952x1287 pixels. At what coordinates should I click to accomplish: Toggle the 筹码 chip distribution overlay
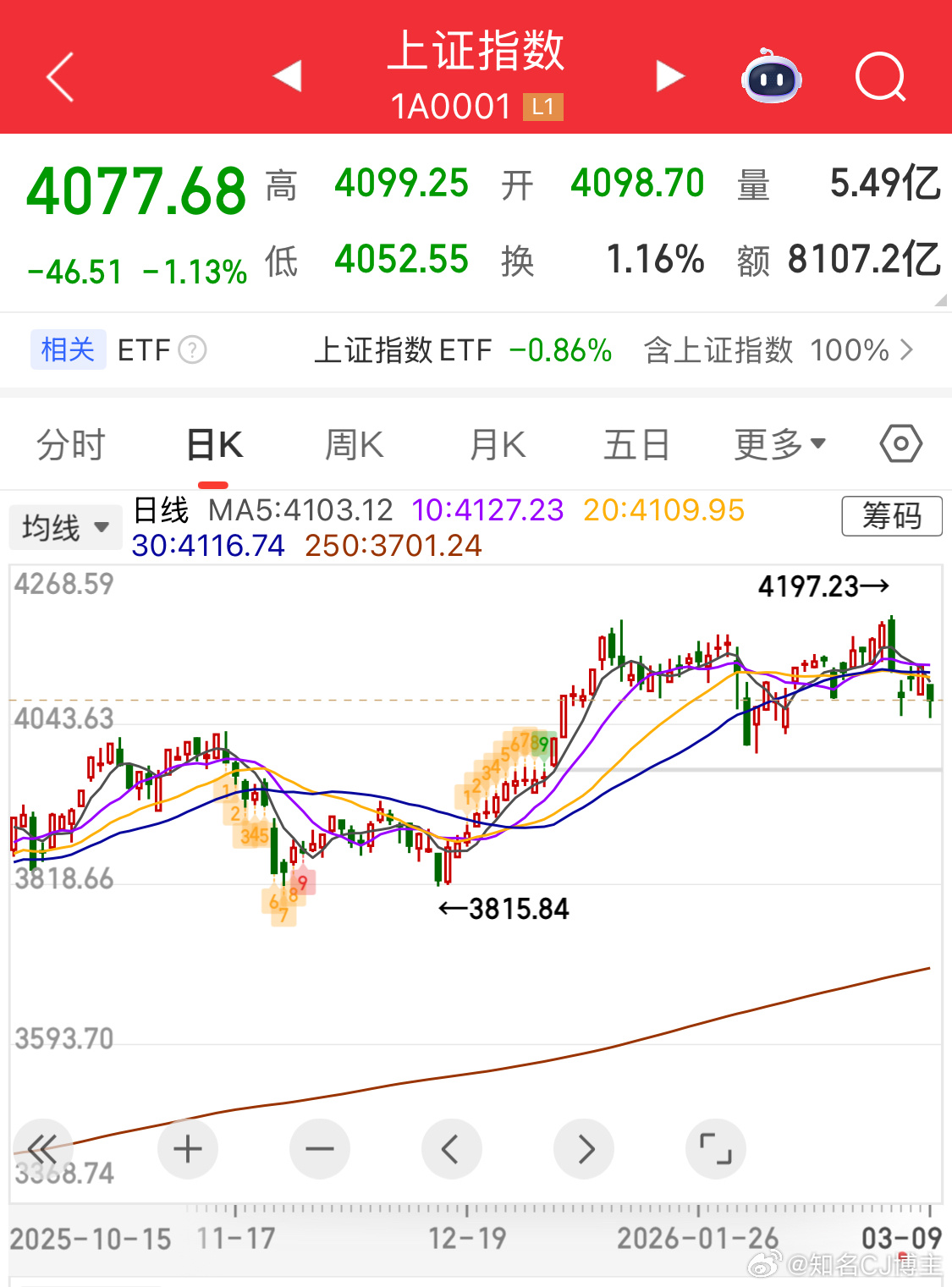click(x=892, y=517)
